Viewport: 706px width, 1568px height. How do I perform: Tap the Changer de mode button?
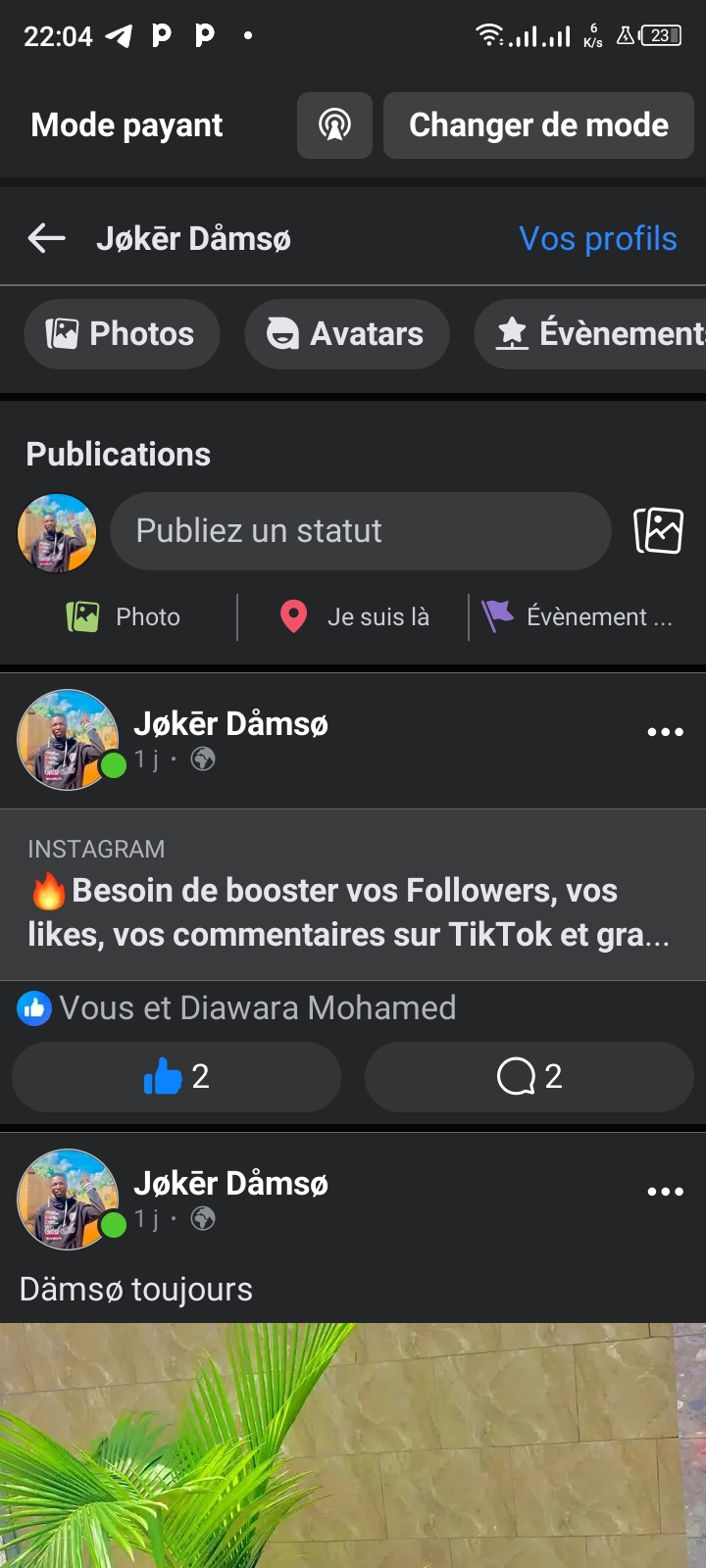538,125
